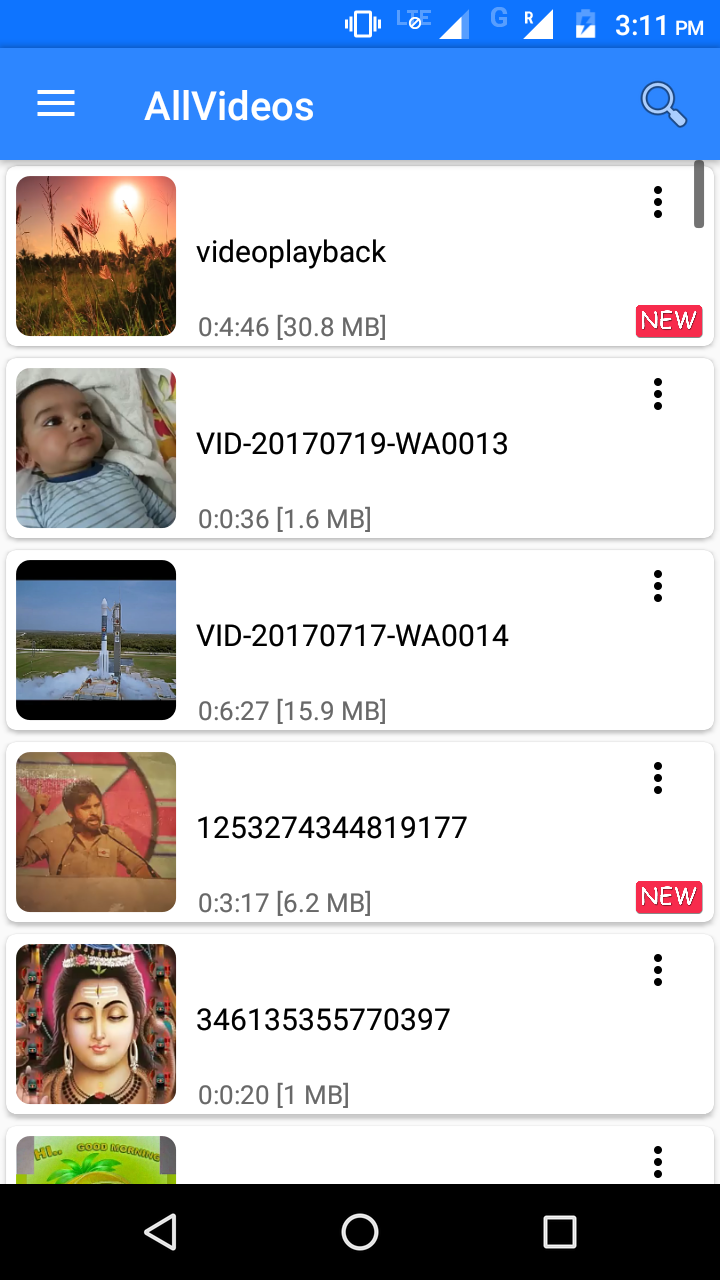Screen dimensions: 720x1280
Task: Tap three-dot menu for 1253274344819177
Action: click(657, 778)
